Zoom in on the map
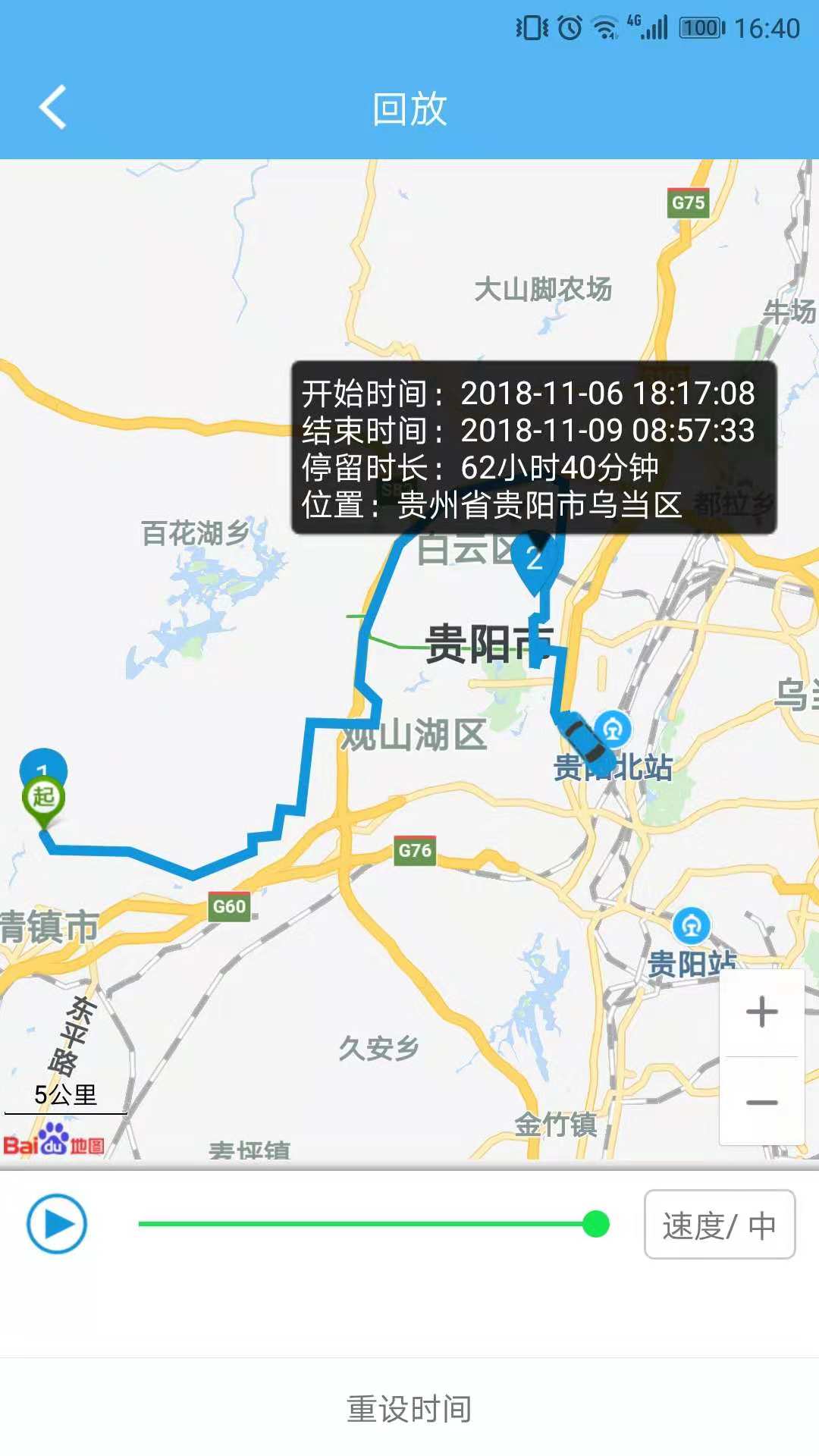 tap(761, 1012)
